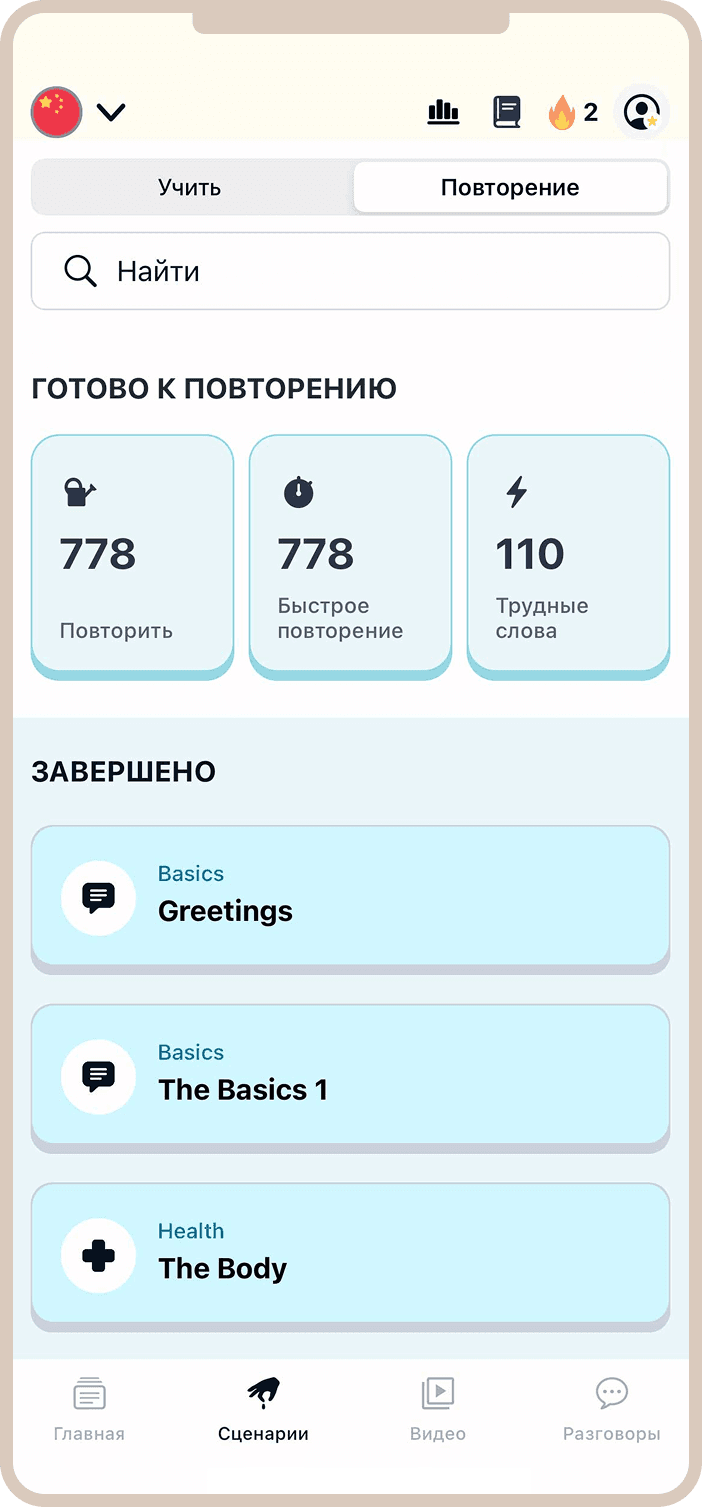The height and width of the screenshot is (1507, 702).
Task: Open the Greetings scenario
Action: click(x=350, y=897)
